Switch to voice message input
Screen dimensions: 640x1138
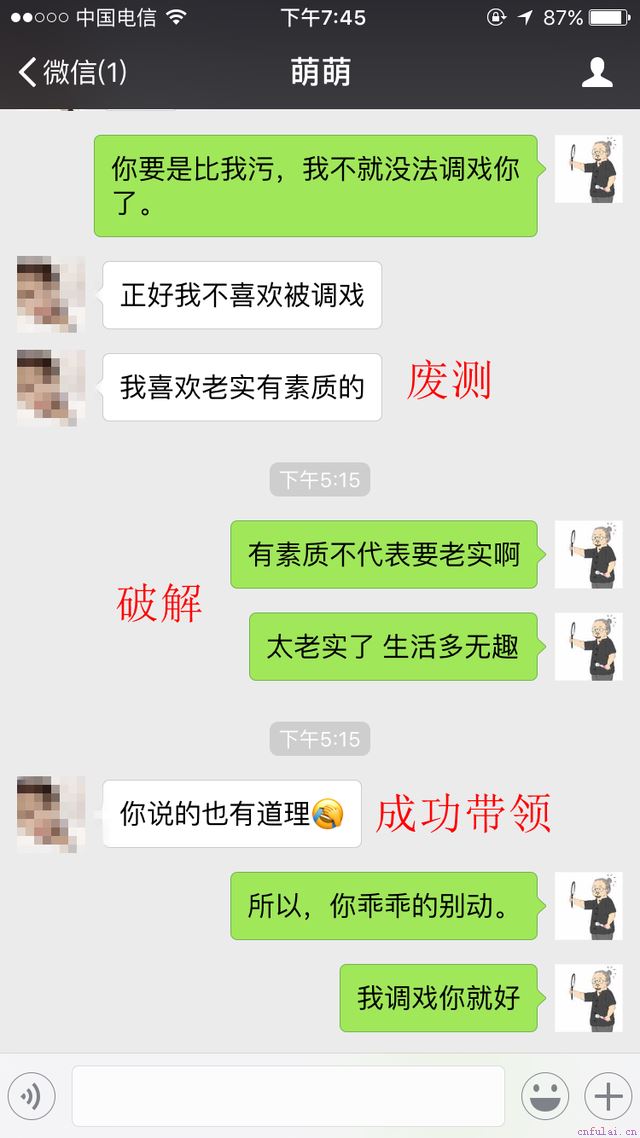[x=32, y=1097]
